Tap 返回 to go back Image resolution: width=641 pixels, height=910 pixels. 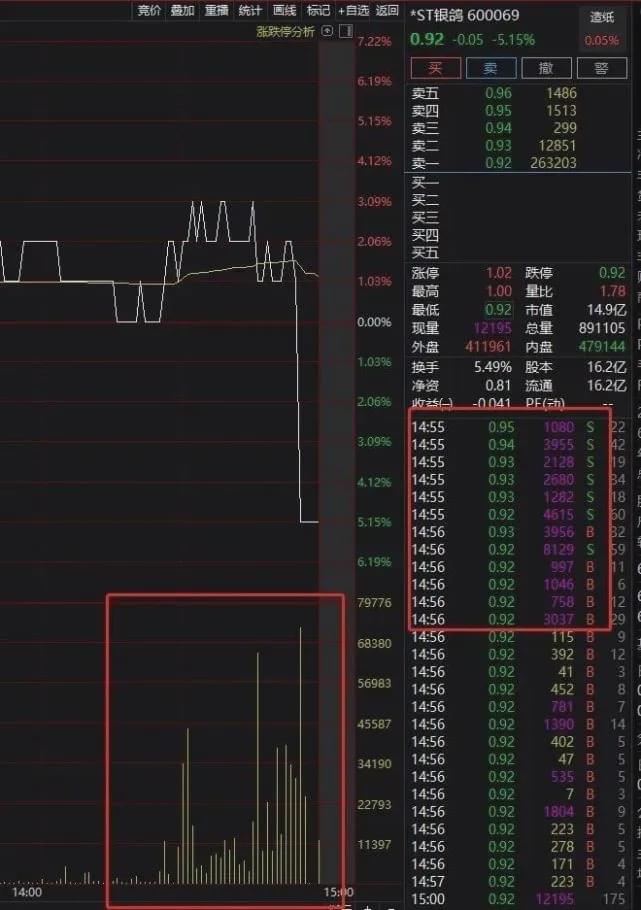(388, 11)
